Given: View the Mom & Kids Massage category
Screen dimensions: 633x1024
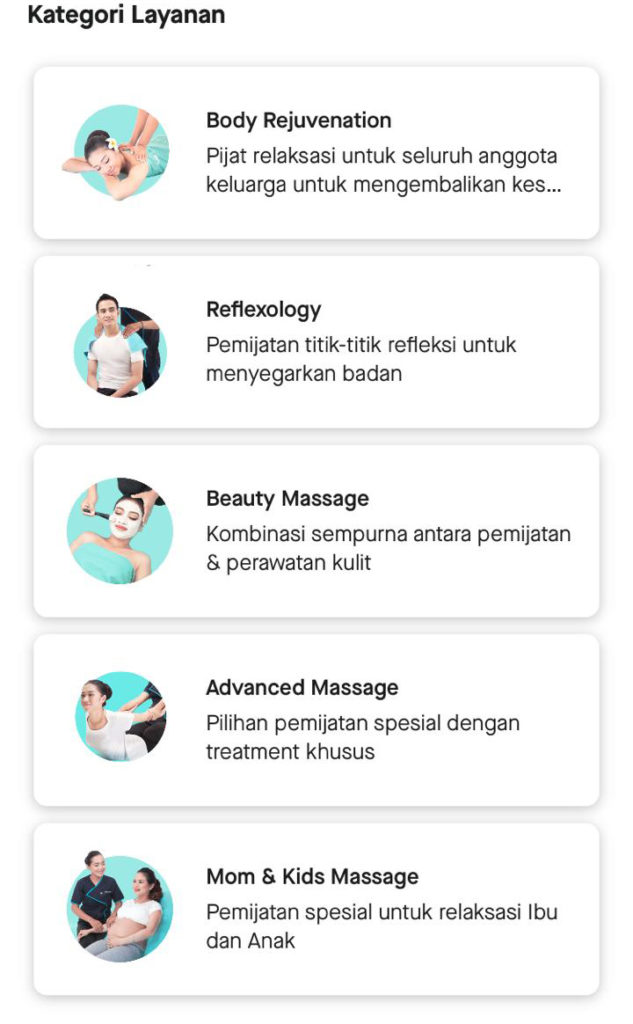Looking at the screenshot, I should click(x=316, y=909).
